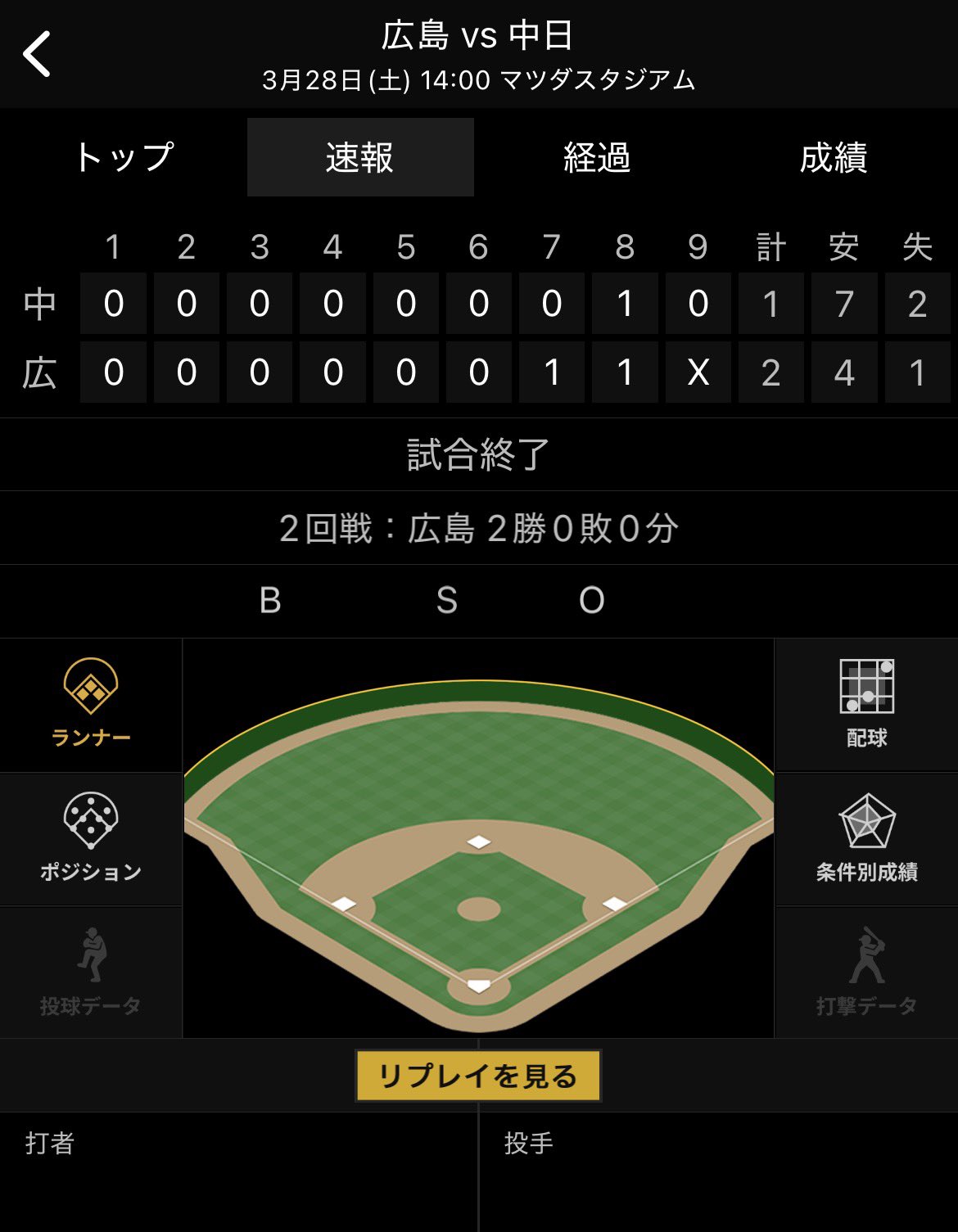This screenshot has height=1232, width=958.
Task: Switch to the トップ tab
Action: point(124,157)
